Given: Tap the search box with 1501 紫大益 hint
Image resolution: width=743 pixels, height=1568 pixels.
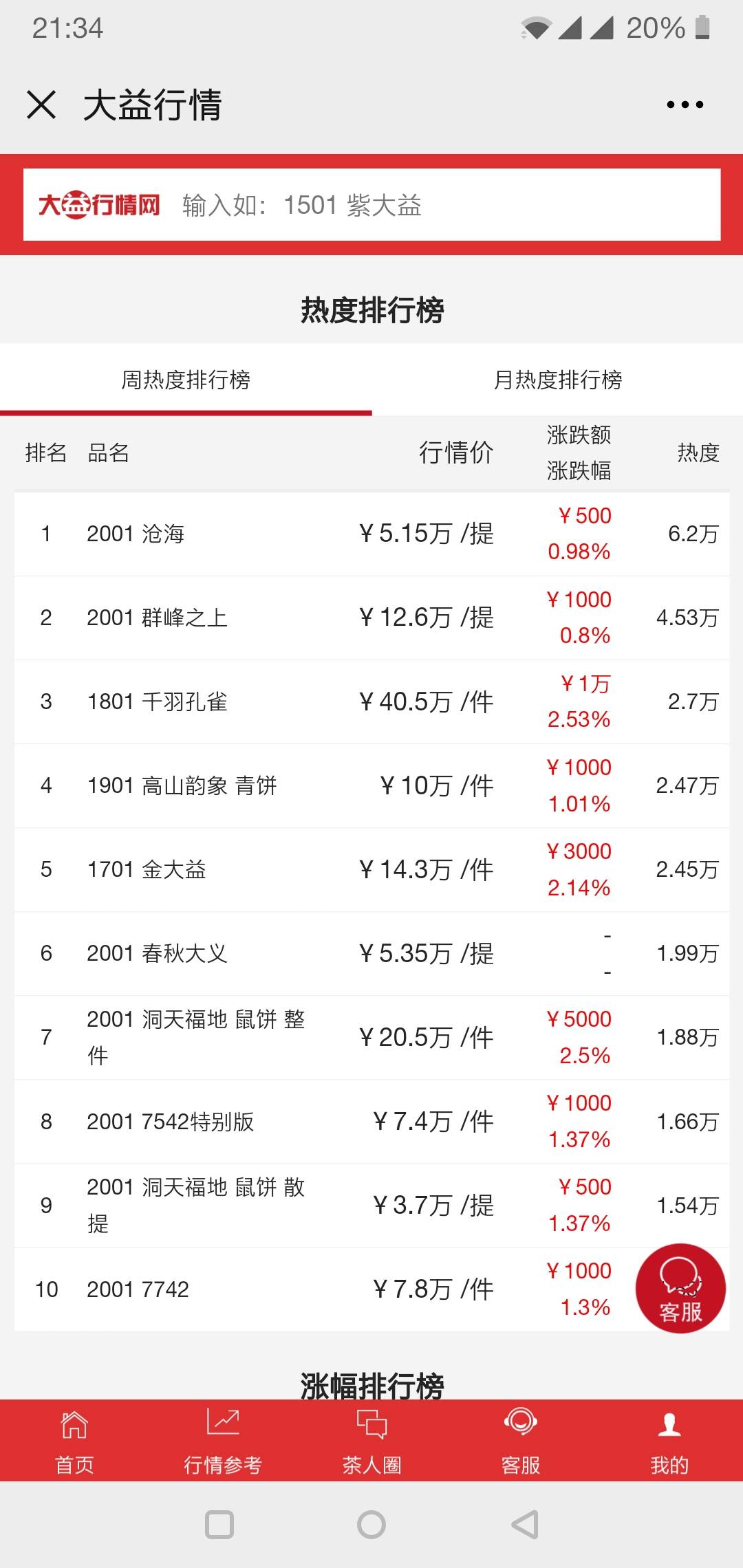Looking at the screenshot, I should tap(371, 204).
